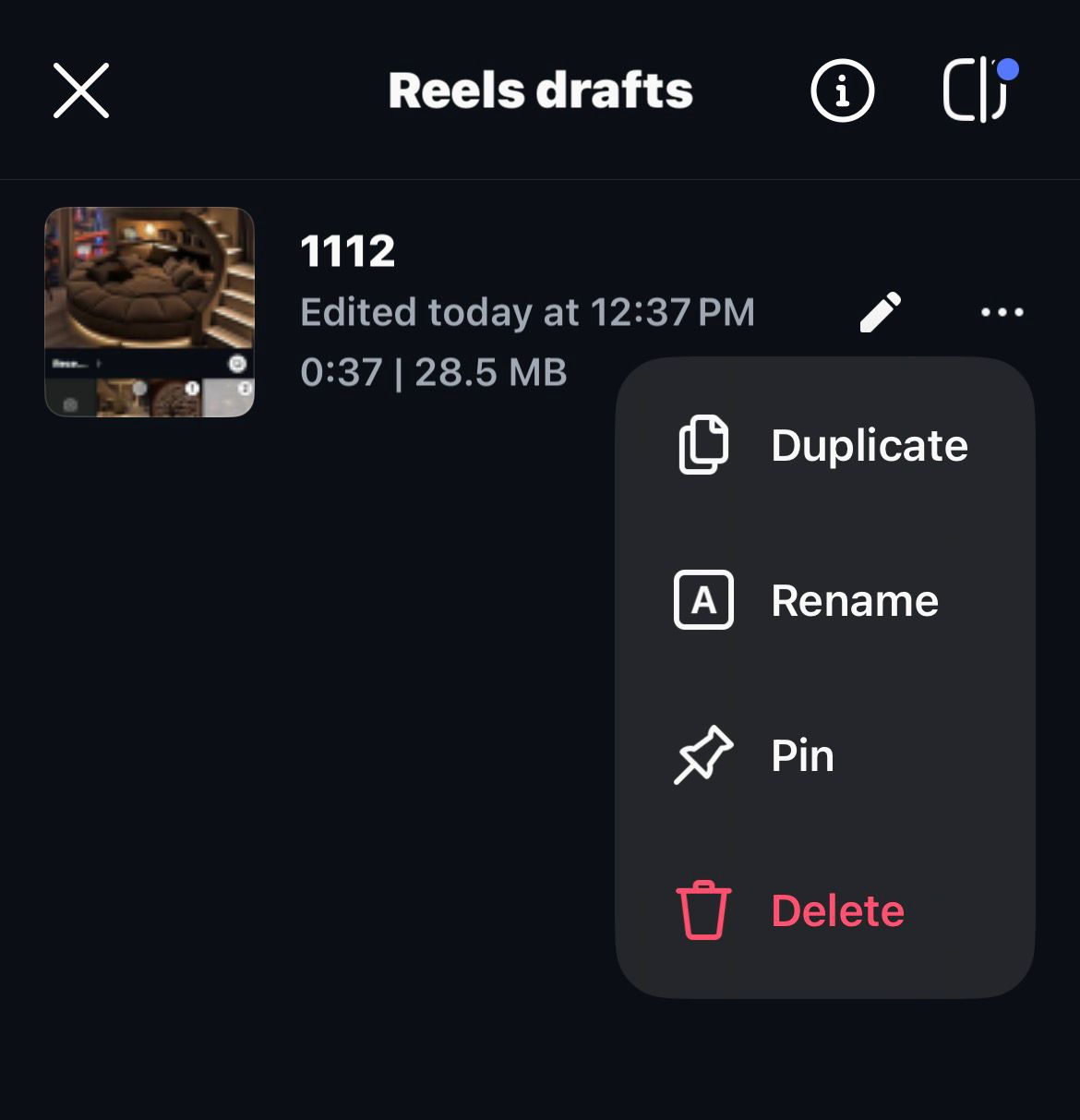
Task: Click the draft title 1112
Action: click(347, 249)
